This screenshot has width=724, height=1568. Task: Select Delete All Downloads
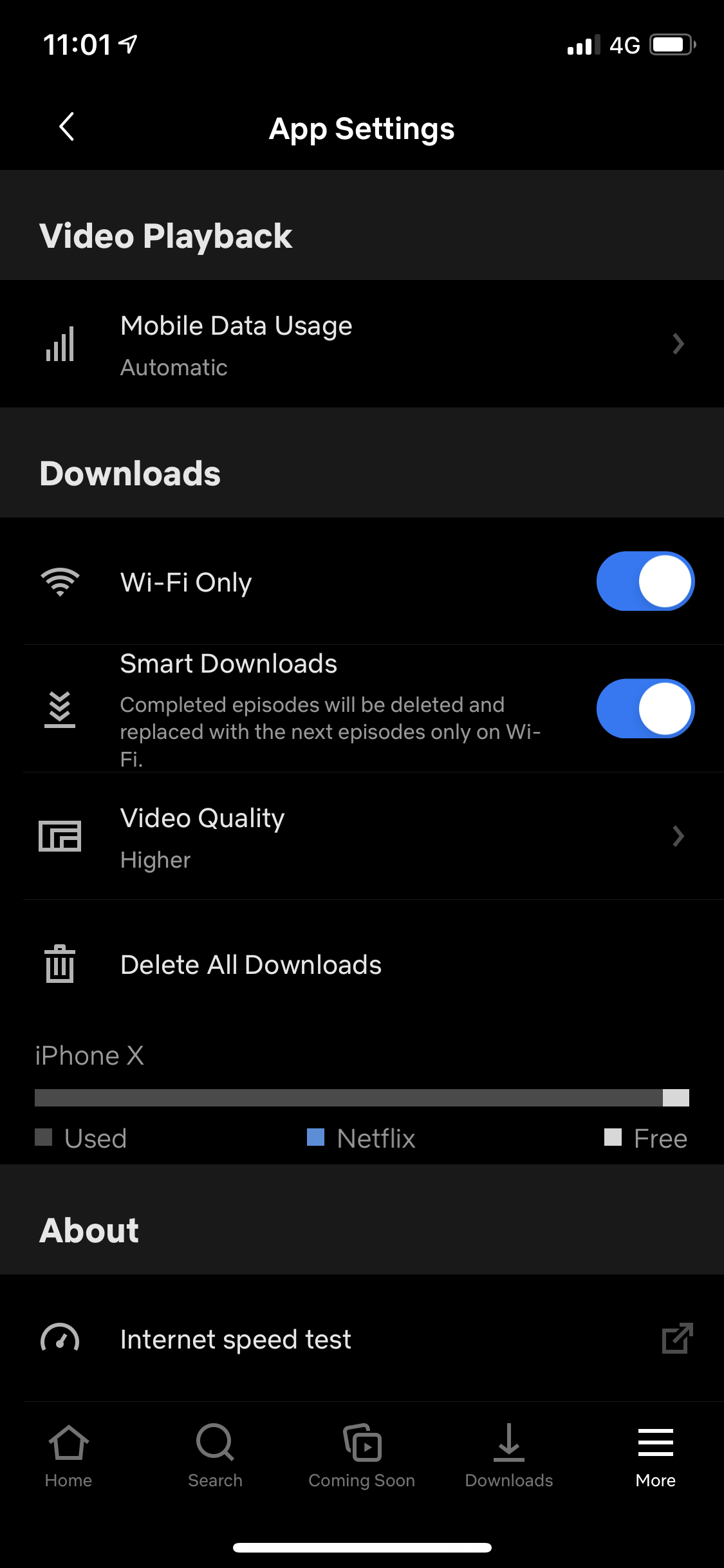pyautogui.click(x=362, y=965)
